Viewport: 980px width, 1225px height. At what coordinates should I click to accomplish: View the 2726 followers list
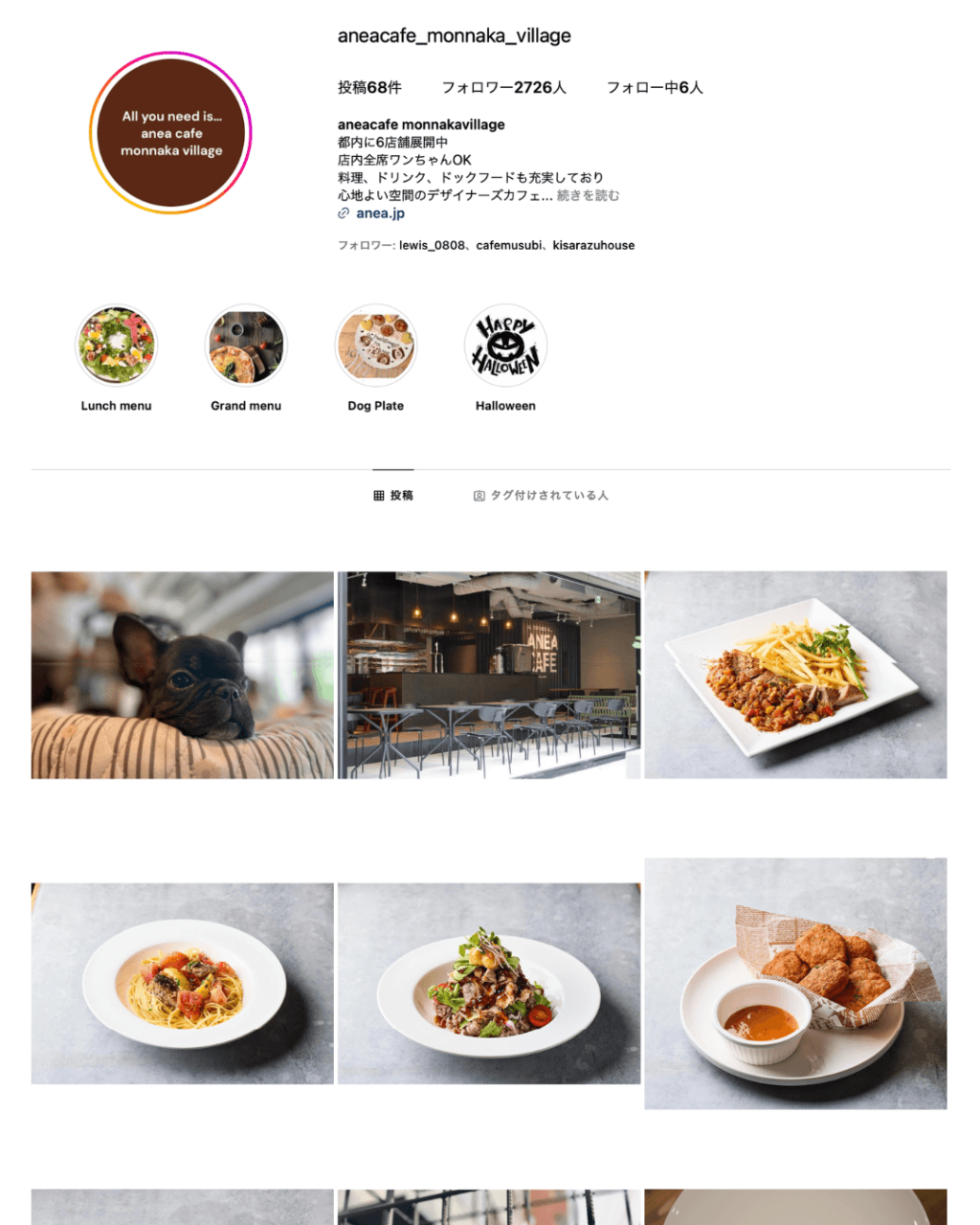coord(503,87)
